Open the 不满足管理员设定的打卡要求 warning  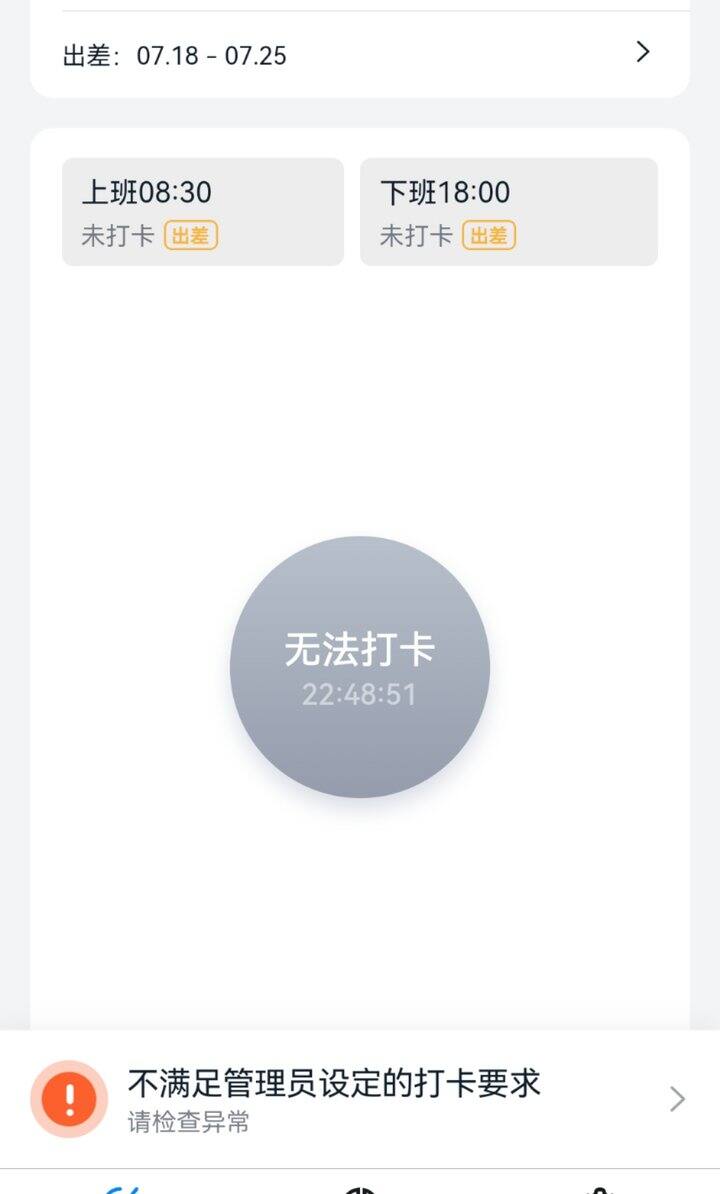(x=359, y=1099)
